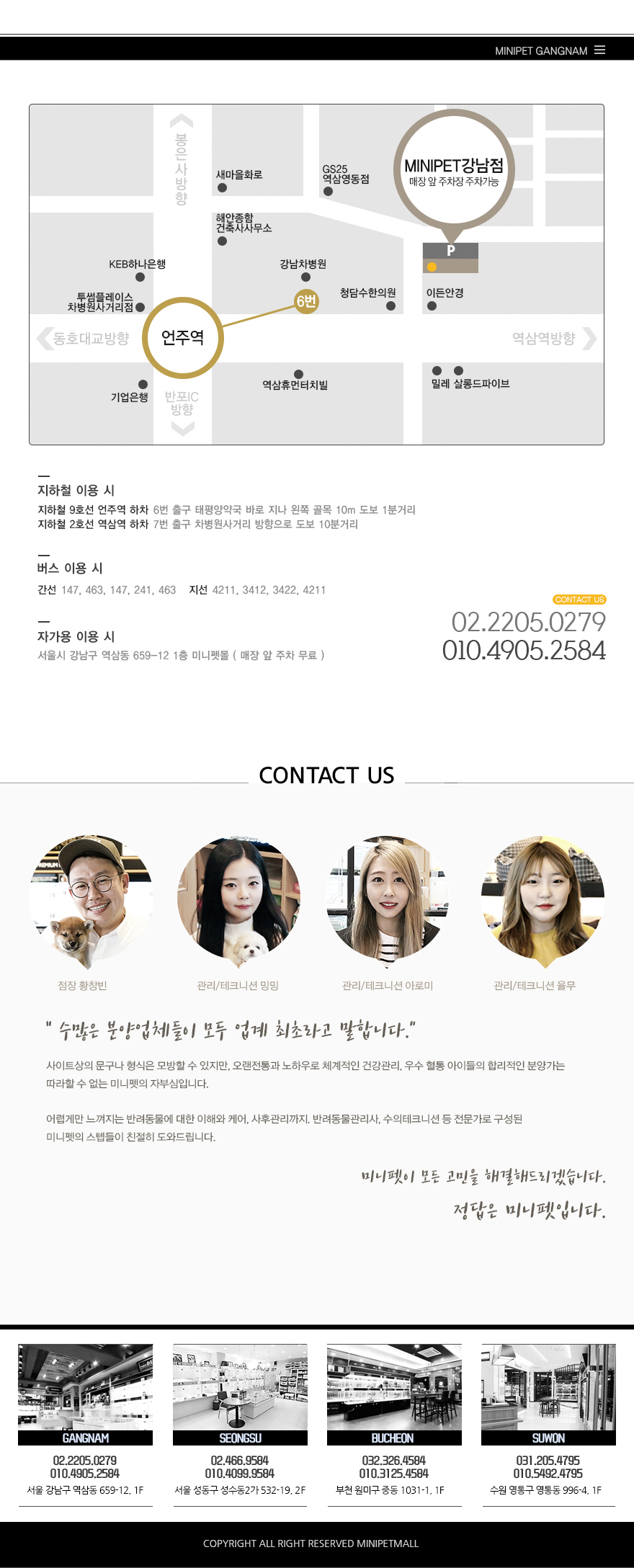Open the MINIPET GANGNAM hamburger menu
The height and width of the screenshot is (1568, 634).
pyautogui.click(x=599, y=50)
